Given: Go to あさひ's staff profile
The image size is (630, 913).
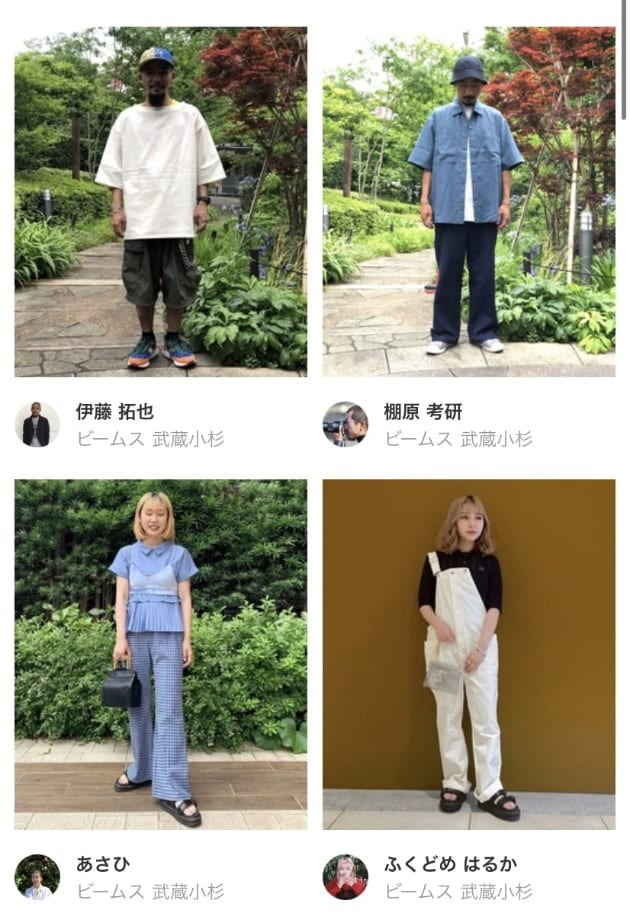Looking at the screenshot, I should click(x=103, y=864).
